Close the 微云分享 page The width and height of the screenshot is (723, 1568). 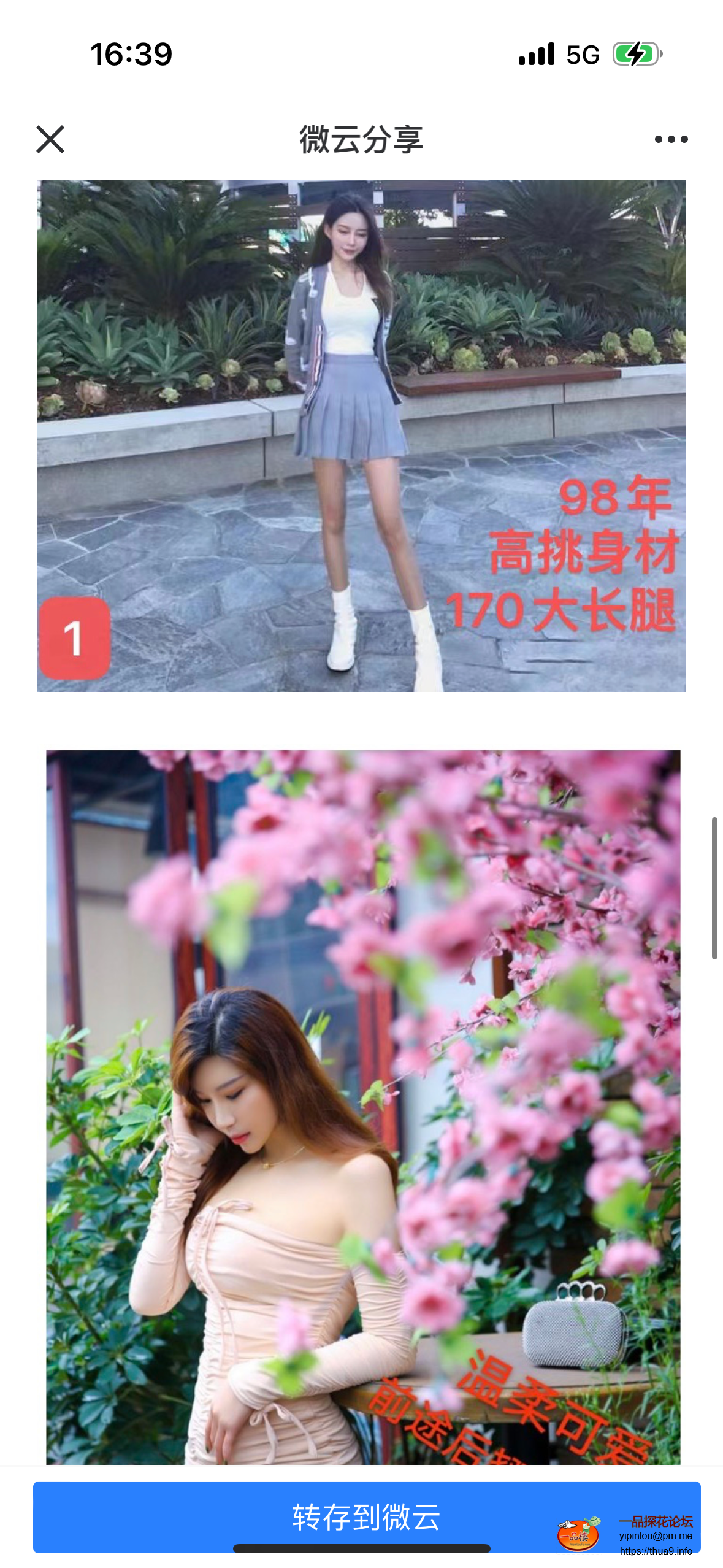(50, 139)
